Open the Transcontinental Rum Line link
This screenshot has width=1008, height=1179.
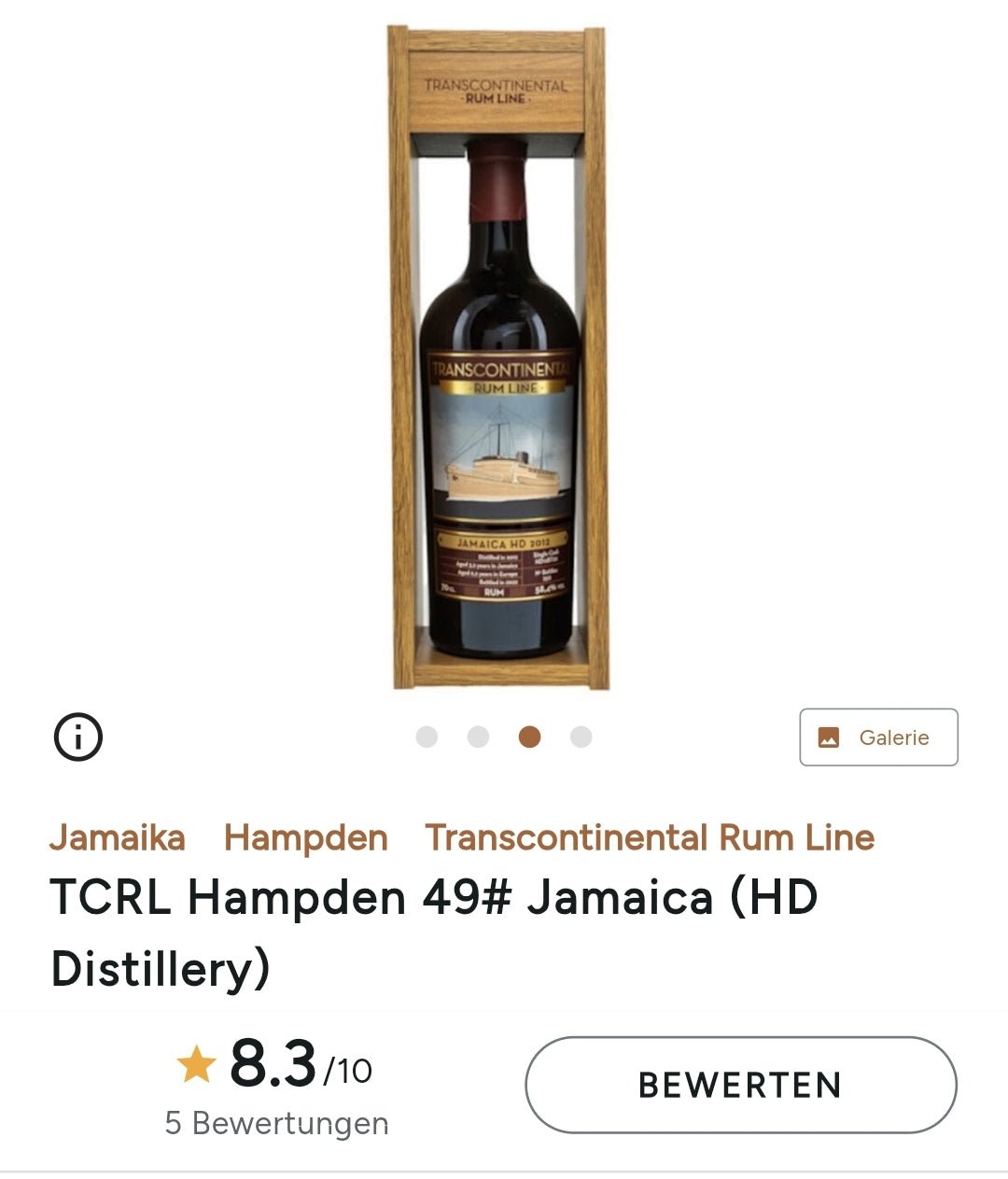[x=650, y=837]
